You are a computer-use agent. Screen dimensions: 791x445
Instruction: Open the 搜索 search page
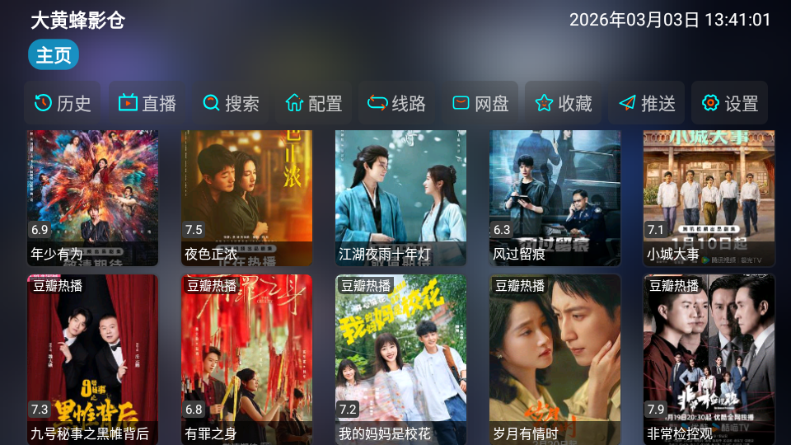pos(230,103)
